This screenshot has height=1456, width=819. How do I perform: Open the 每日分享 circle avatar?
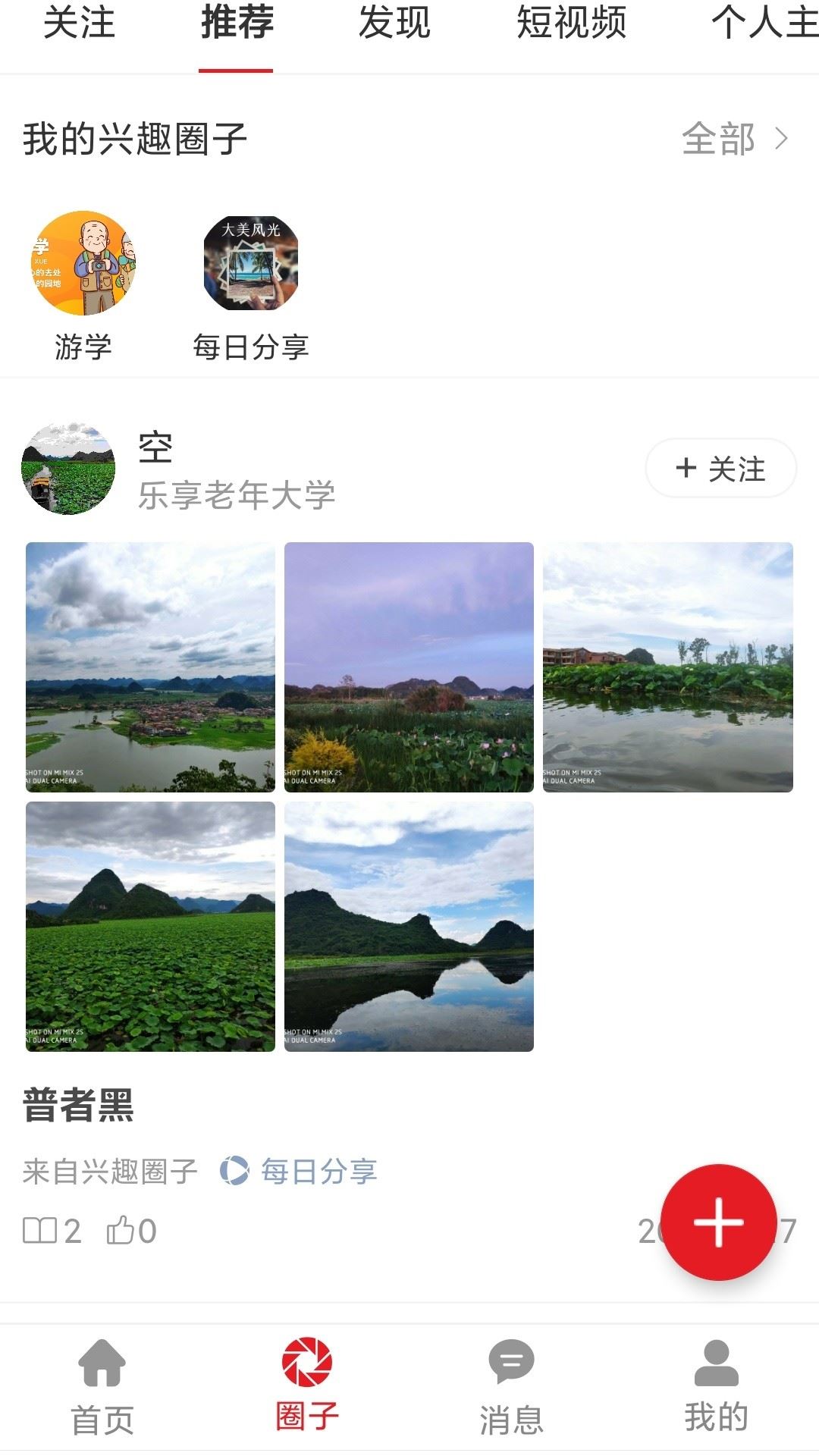[251, 263]
